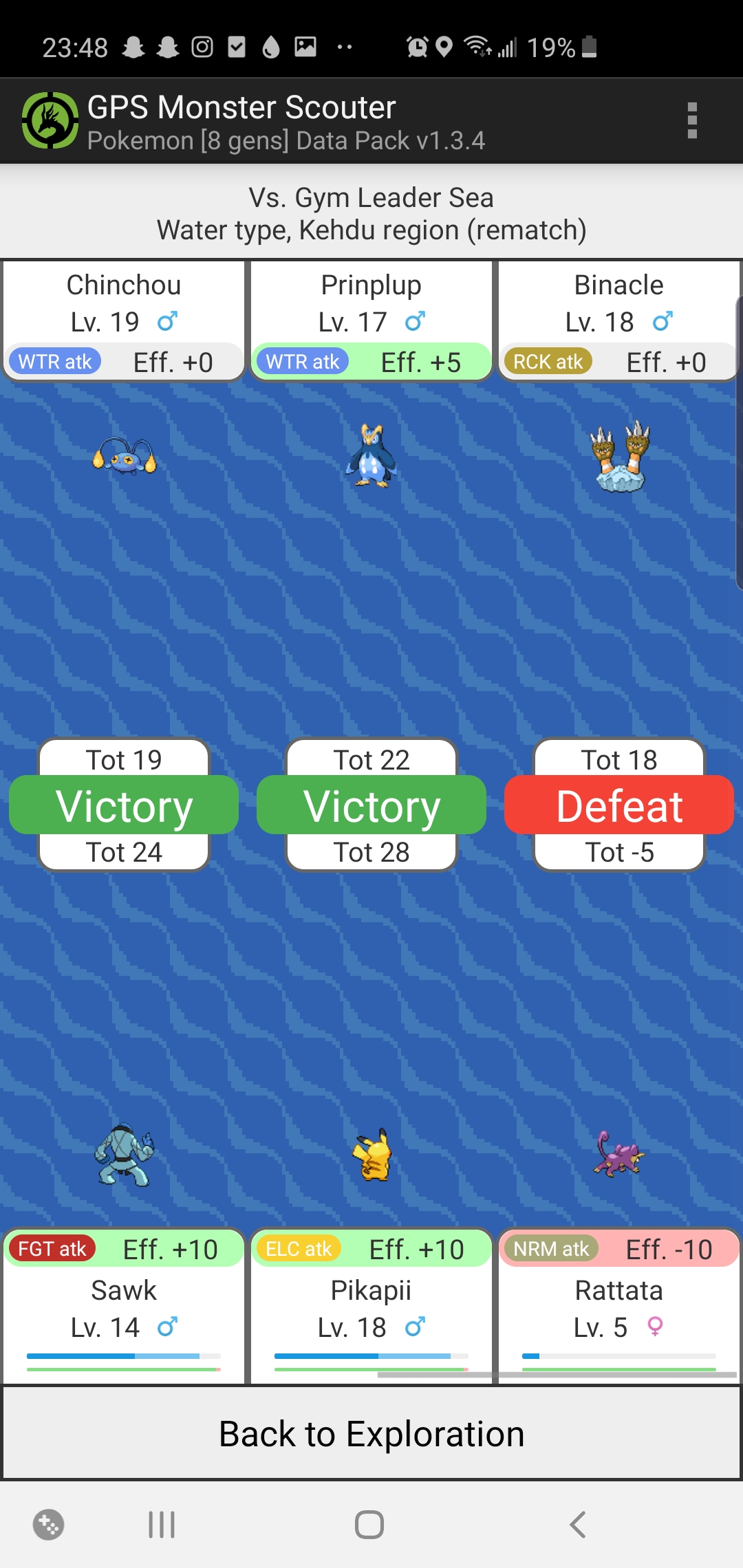The height and width of the screenshot is (1568, 743).
Task: Select the Prinplup Lv. 17 card
Action: pyautogui.click(x=371, y=320)
